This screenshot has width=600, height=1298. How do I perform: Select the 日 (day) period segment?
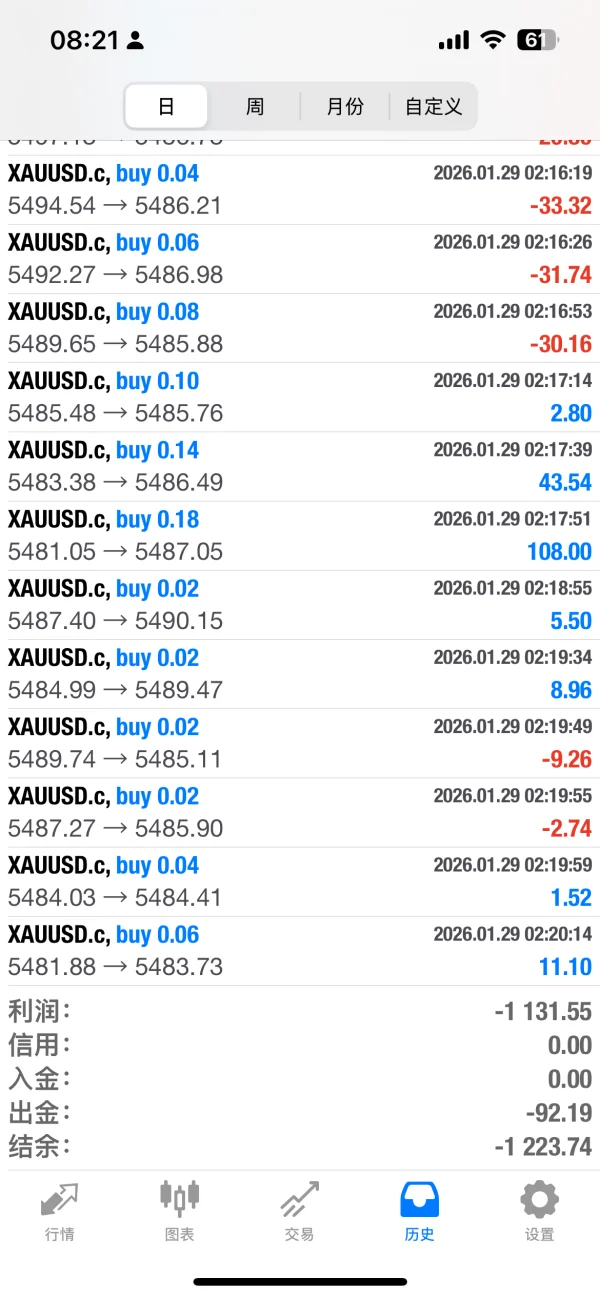click(x=166, y=106)
